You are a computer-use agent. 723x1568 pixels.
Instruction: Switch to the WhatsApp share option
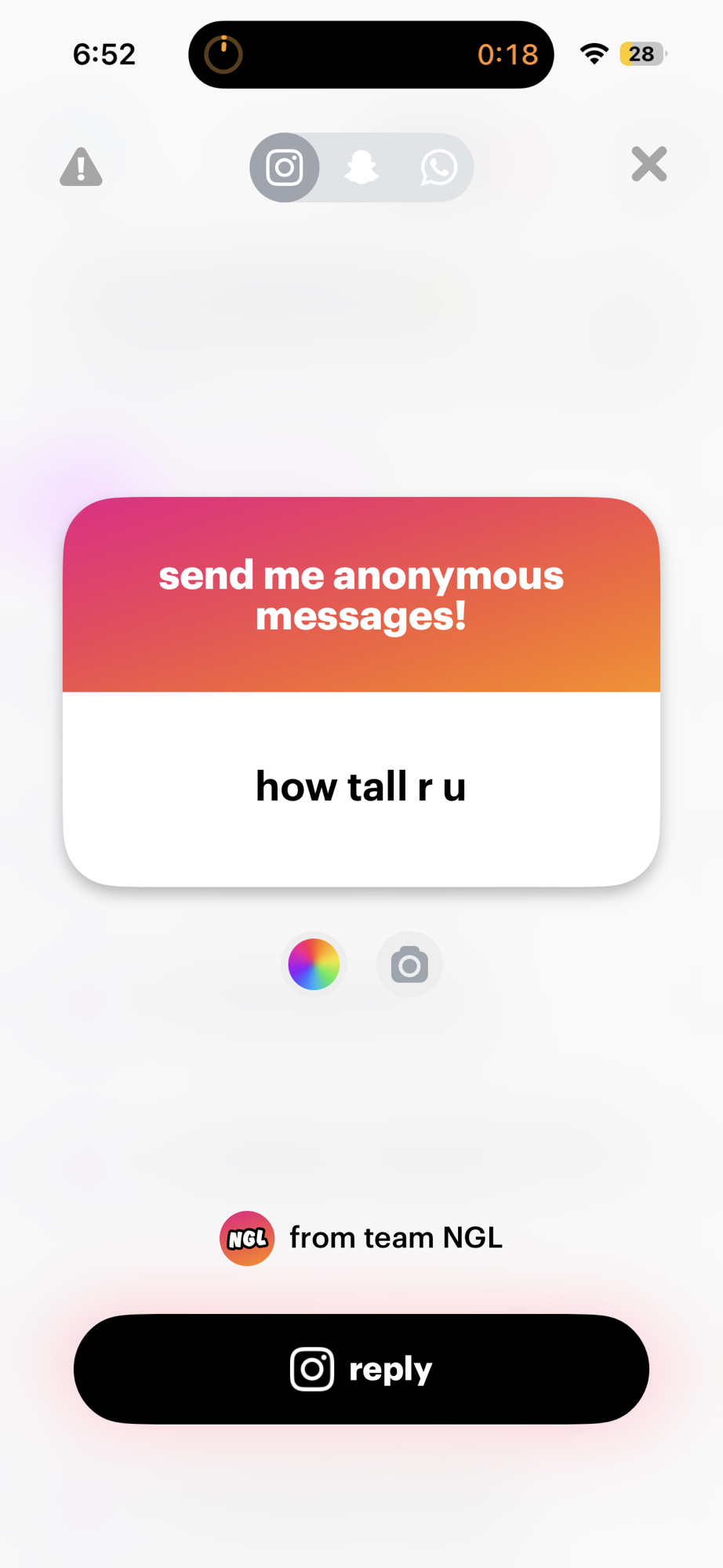(438, 167)
